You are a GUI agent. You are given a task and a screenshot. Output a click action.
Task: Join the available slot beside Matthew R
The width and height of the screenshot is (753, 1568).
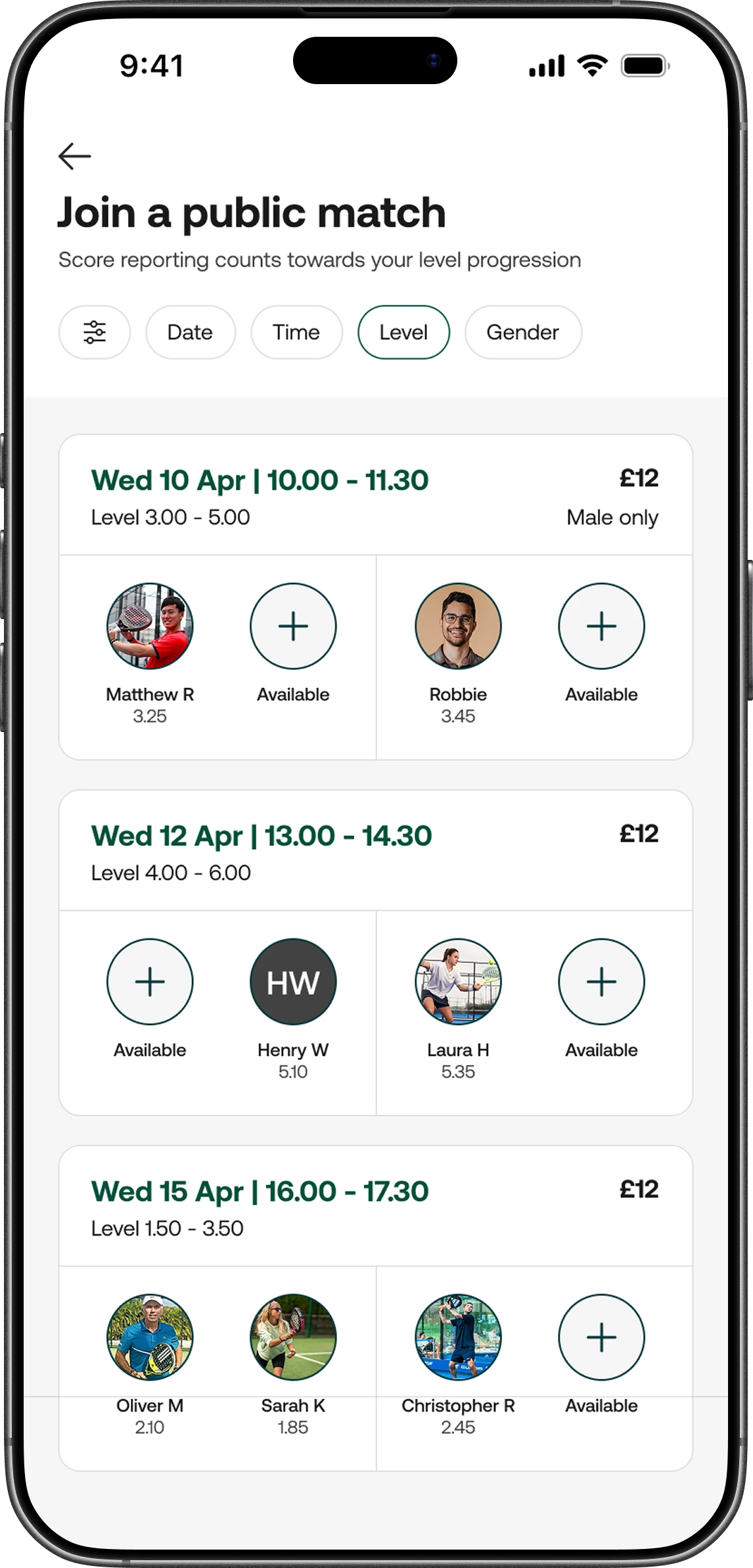click(x=293, y=626)
